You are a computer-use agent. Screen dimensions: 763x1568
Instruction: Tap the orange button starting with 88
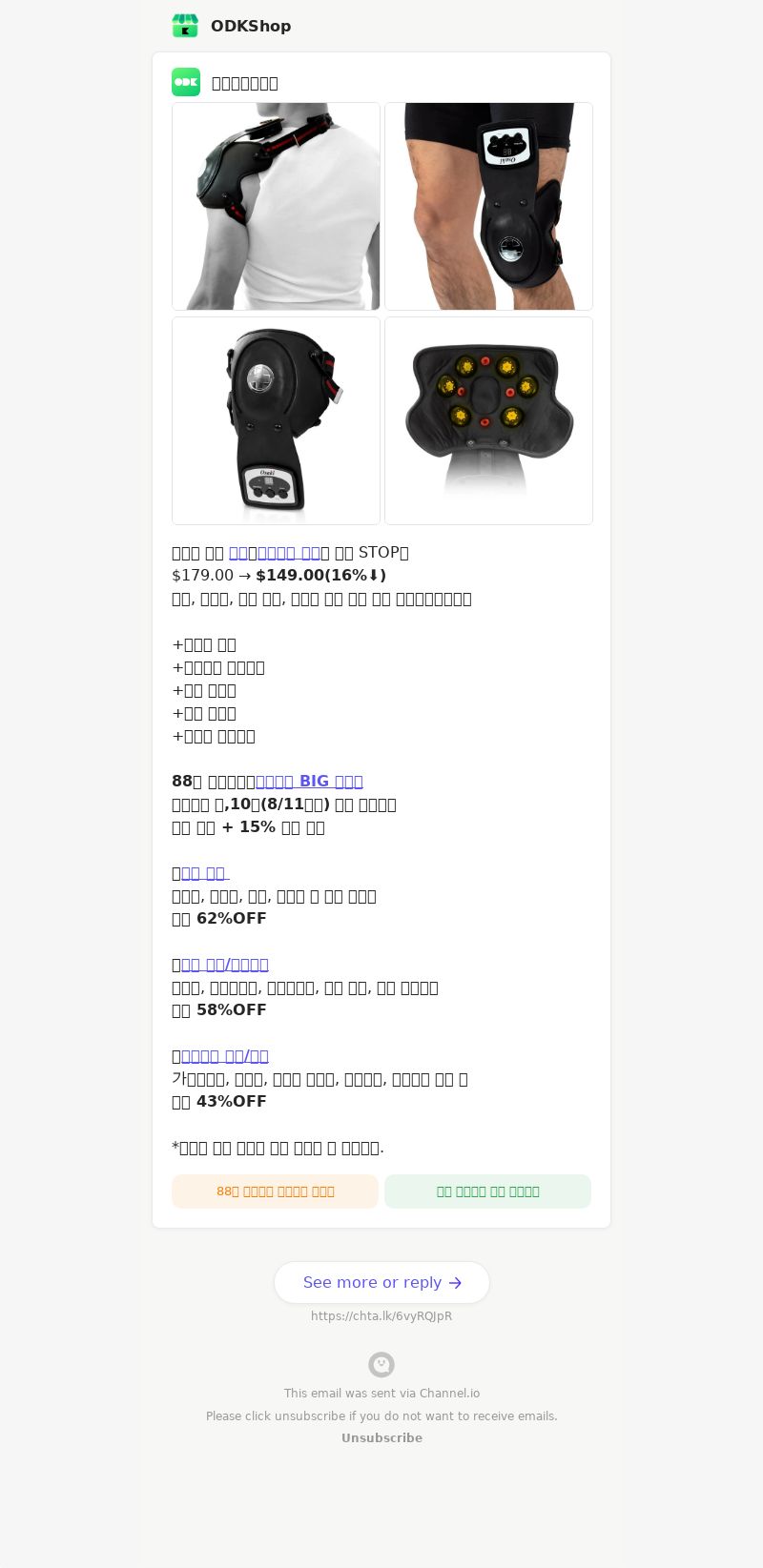275,1191
